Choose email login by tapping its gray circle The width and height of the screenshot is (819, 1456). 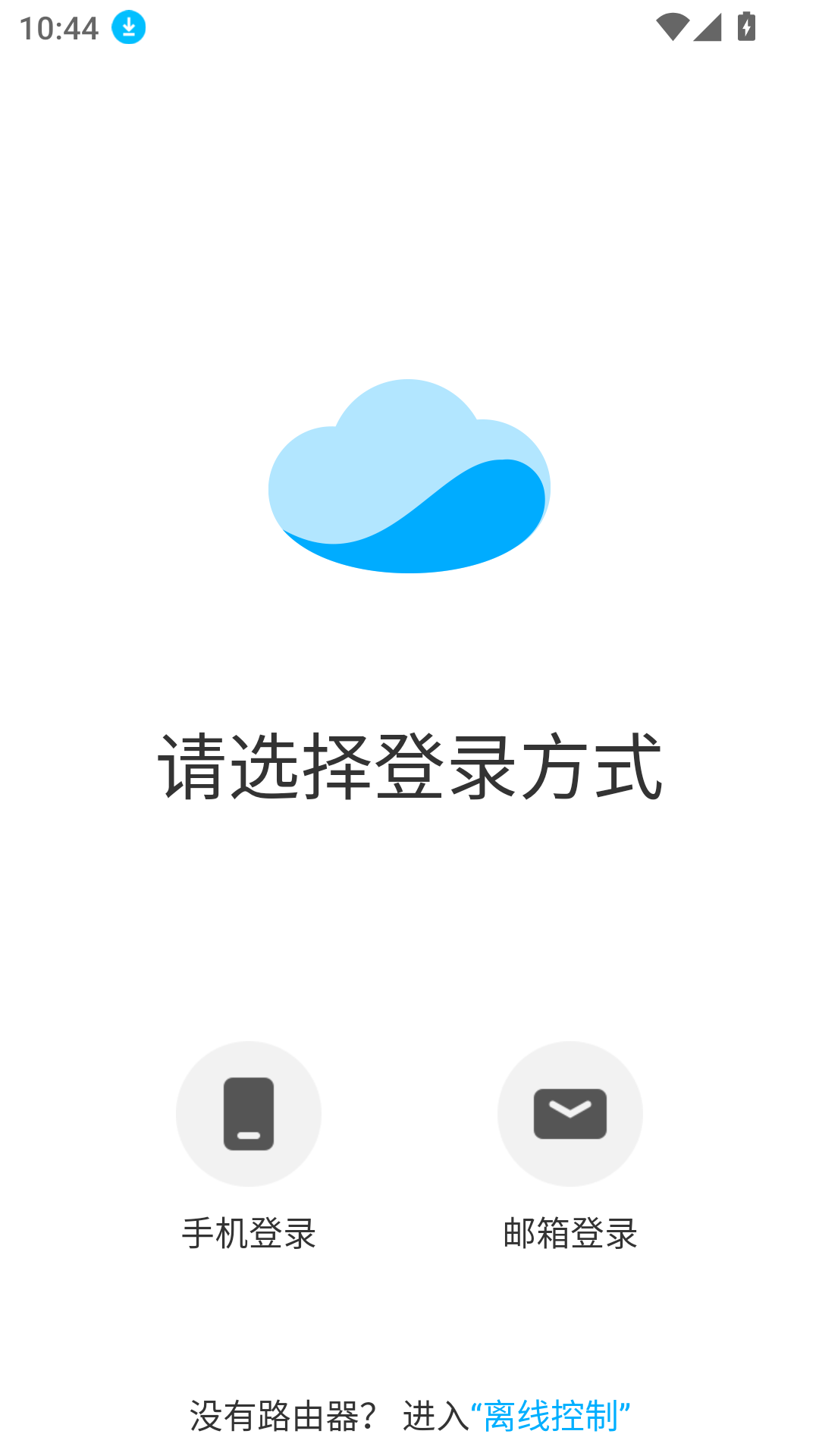click(x=570, y=1115)
